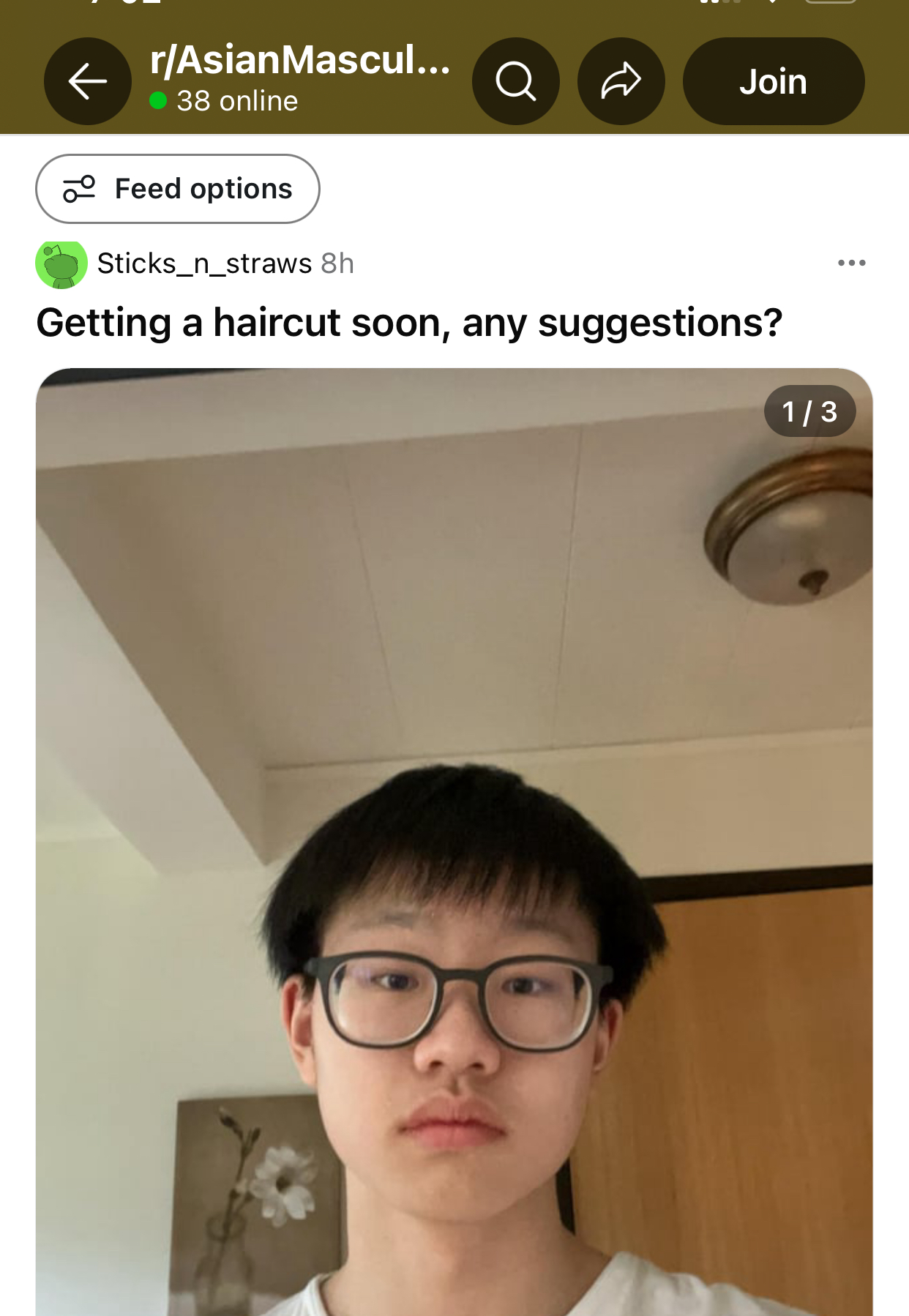View Sticks_n_straws user profile

204,263
